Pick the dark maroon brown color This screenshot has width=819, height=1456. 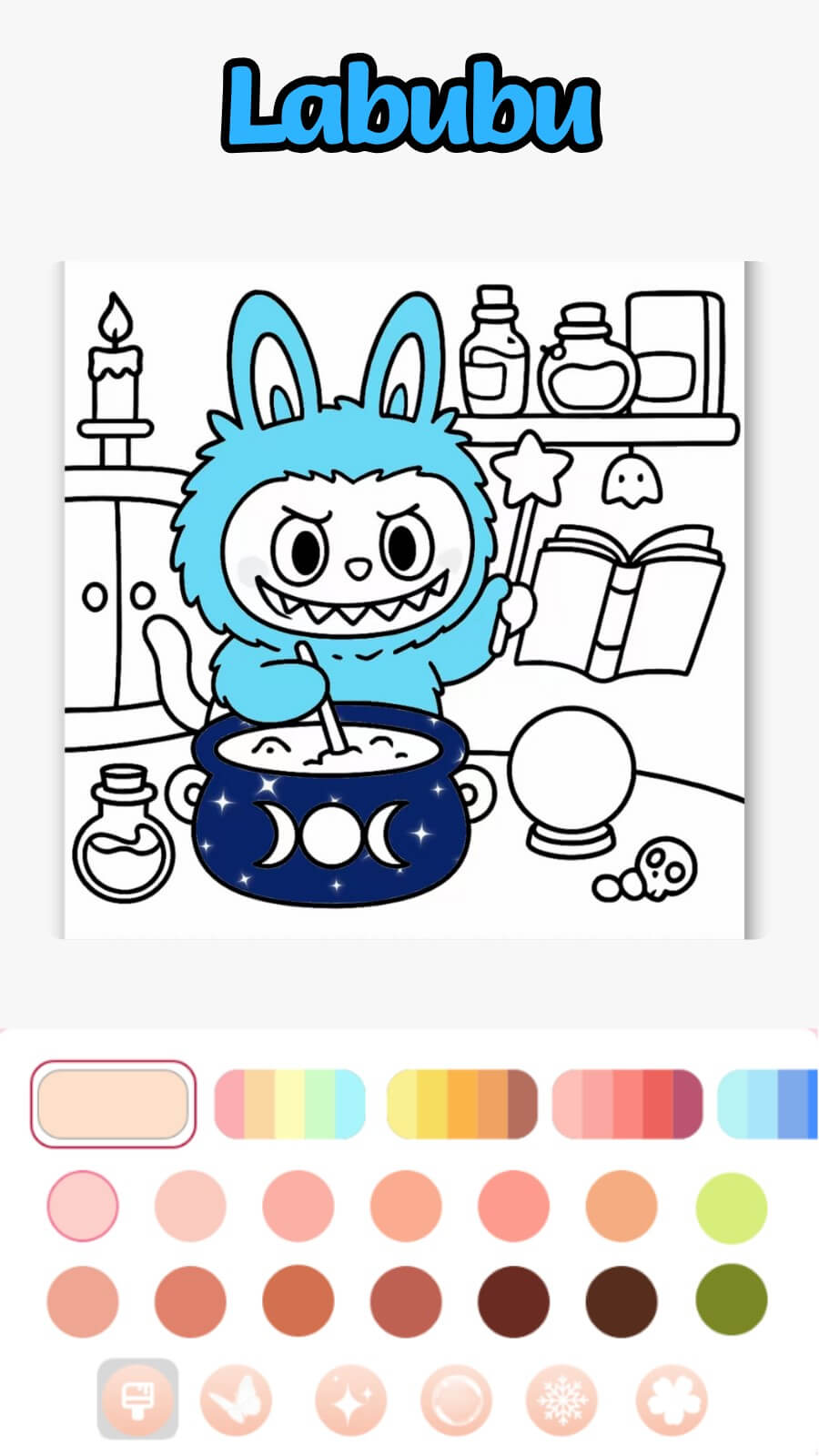click(513, 1299)
